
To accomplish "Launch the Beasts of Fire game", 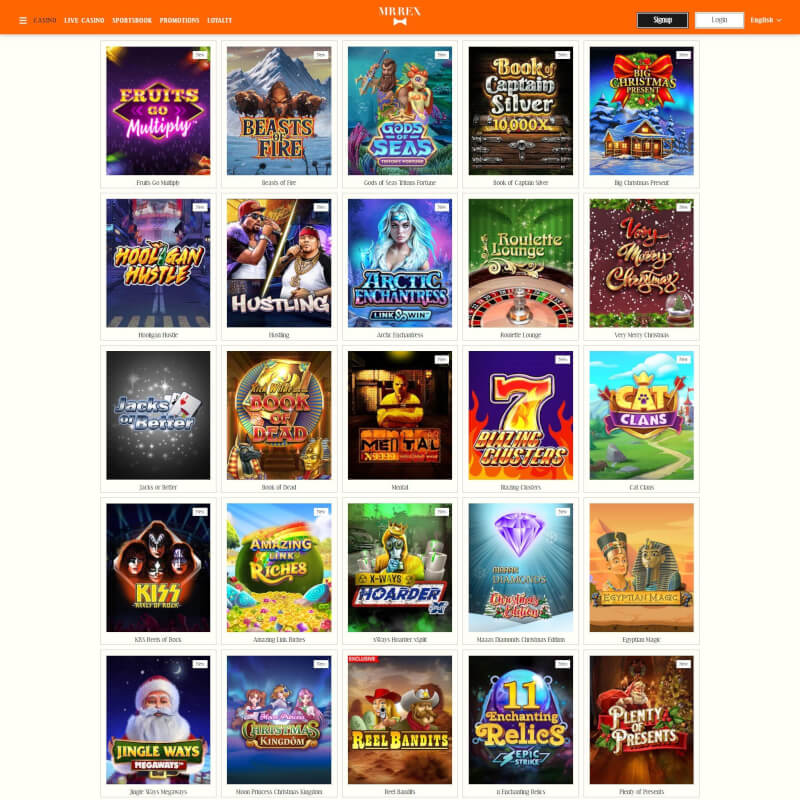I will click(279, 111).
